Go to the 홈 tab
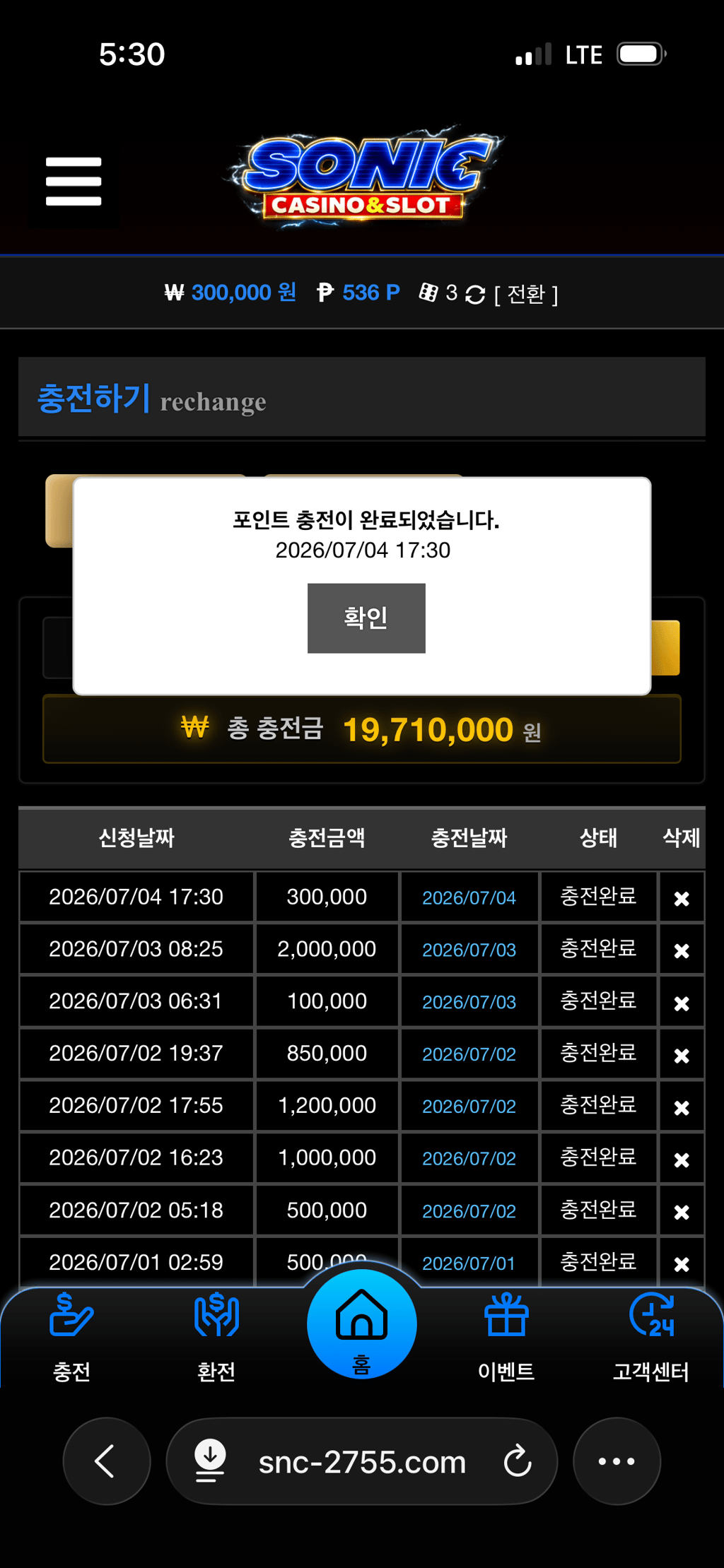 pyautogui.click(x=362, y=1324)
